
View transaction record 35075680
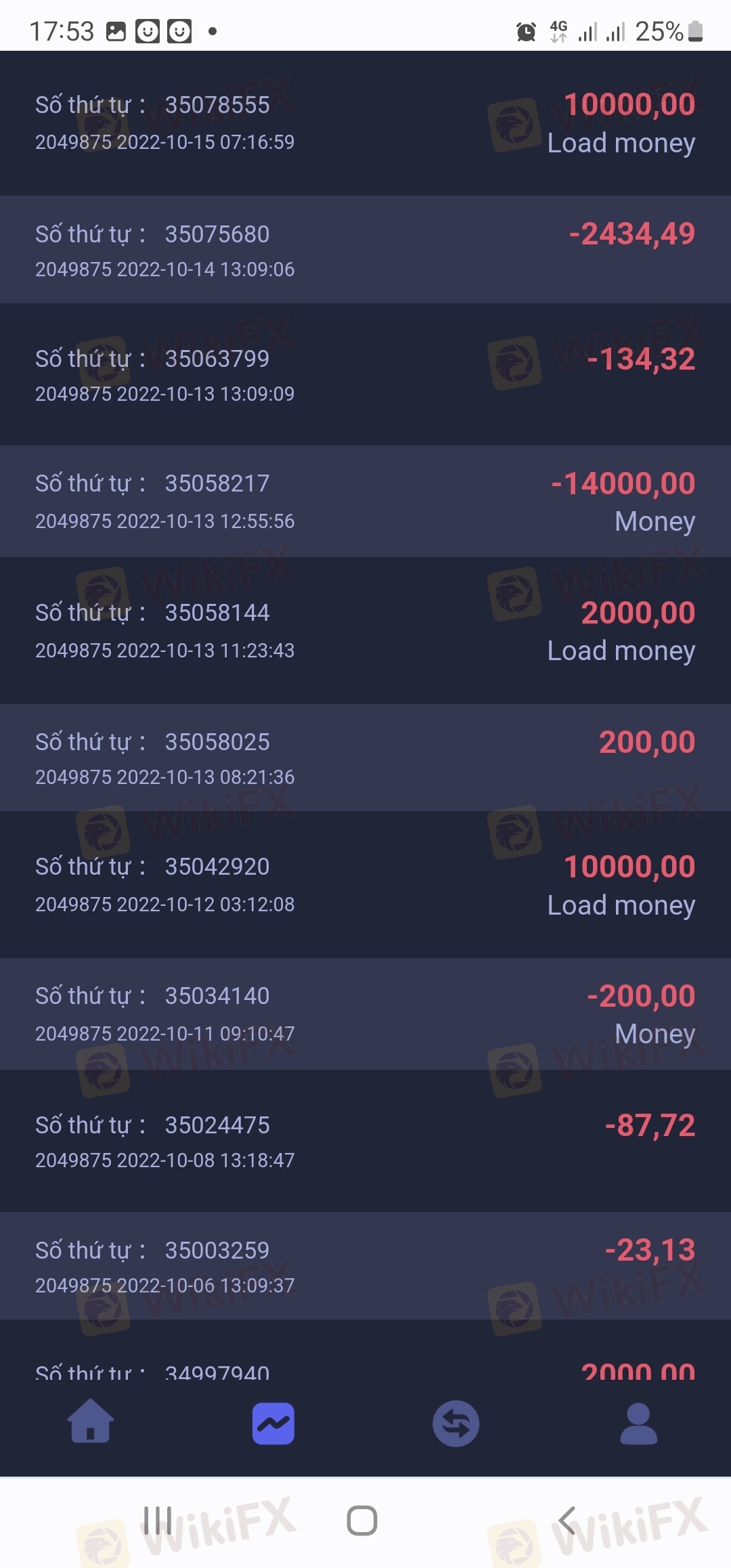pyautogui.click(x=365, y=250)
